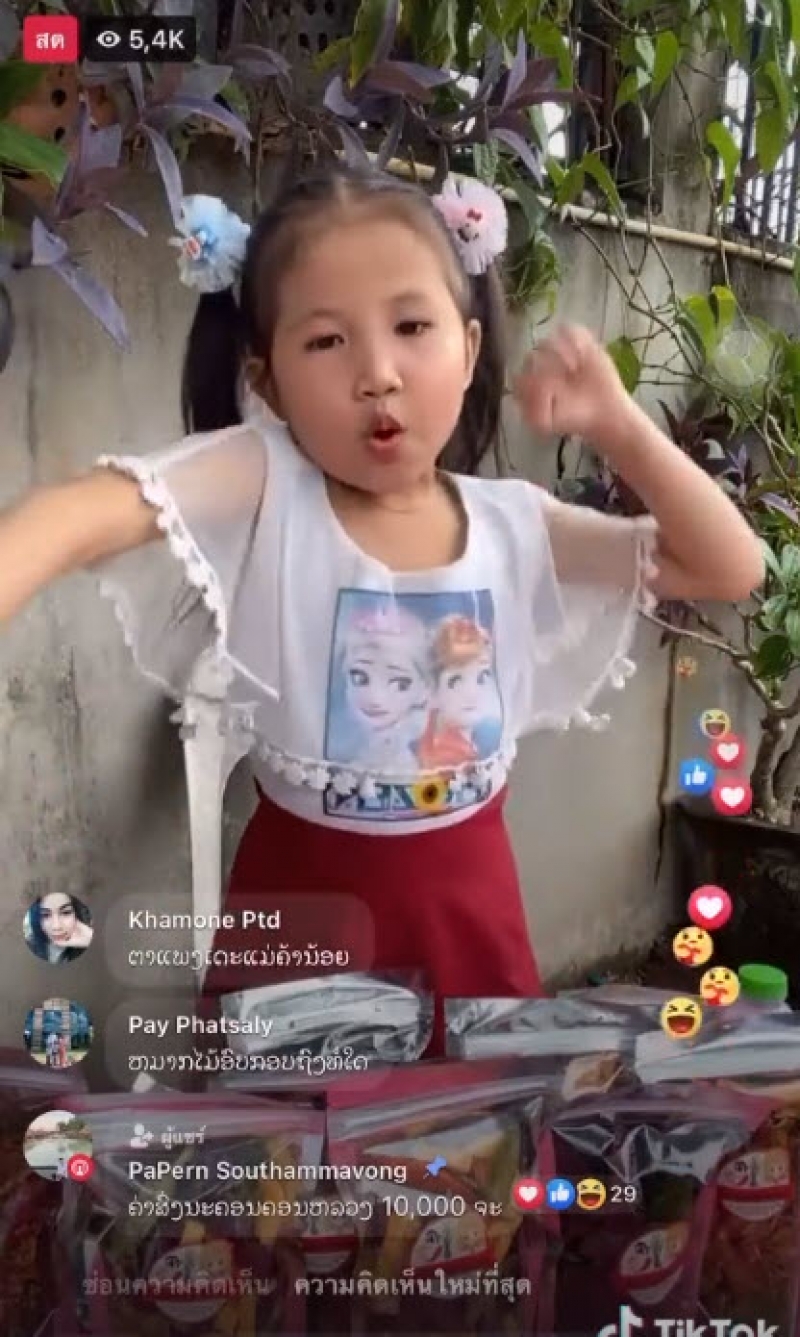Viewport: 800px width, 1337px height.
Task: Open Pay Phatsaly's profile picture
Action: [x=58, y=1033]
